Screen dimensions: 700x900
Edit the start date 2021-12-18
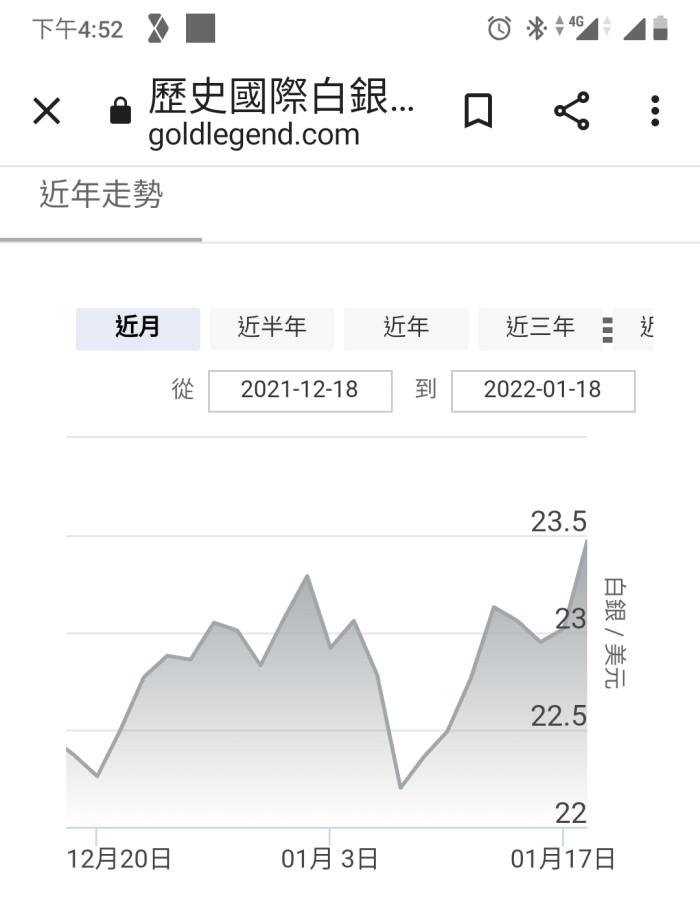[300, 390]
